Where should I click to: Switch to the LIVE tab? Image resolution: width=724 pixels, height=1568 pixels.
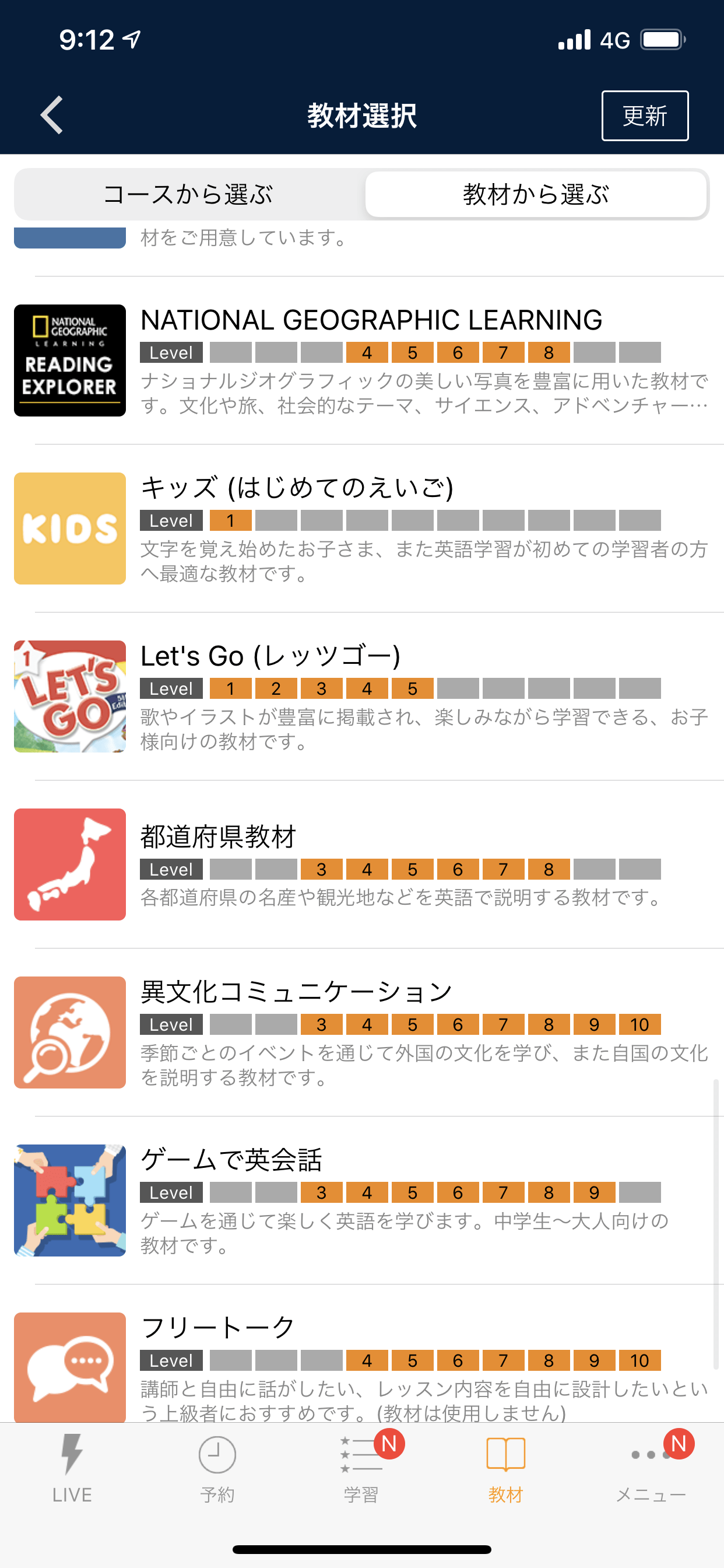pos(72,1468)
